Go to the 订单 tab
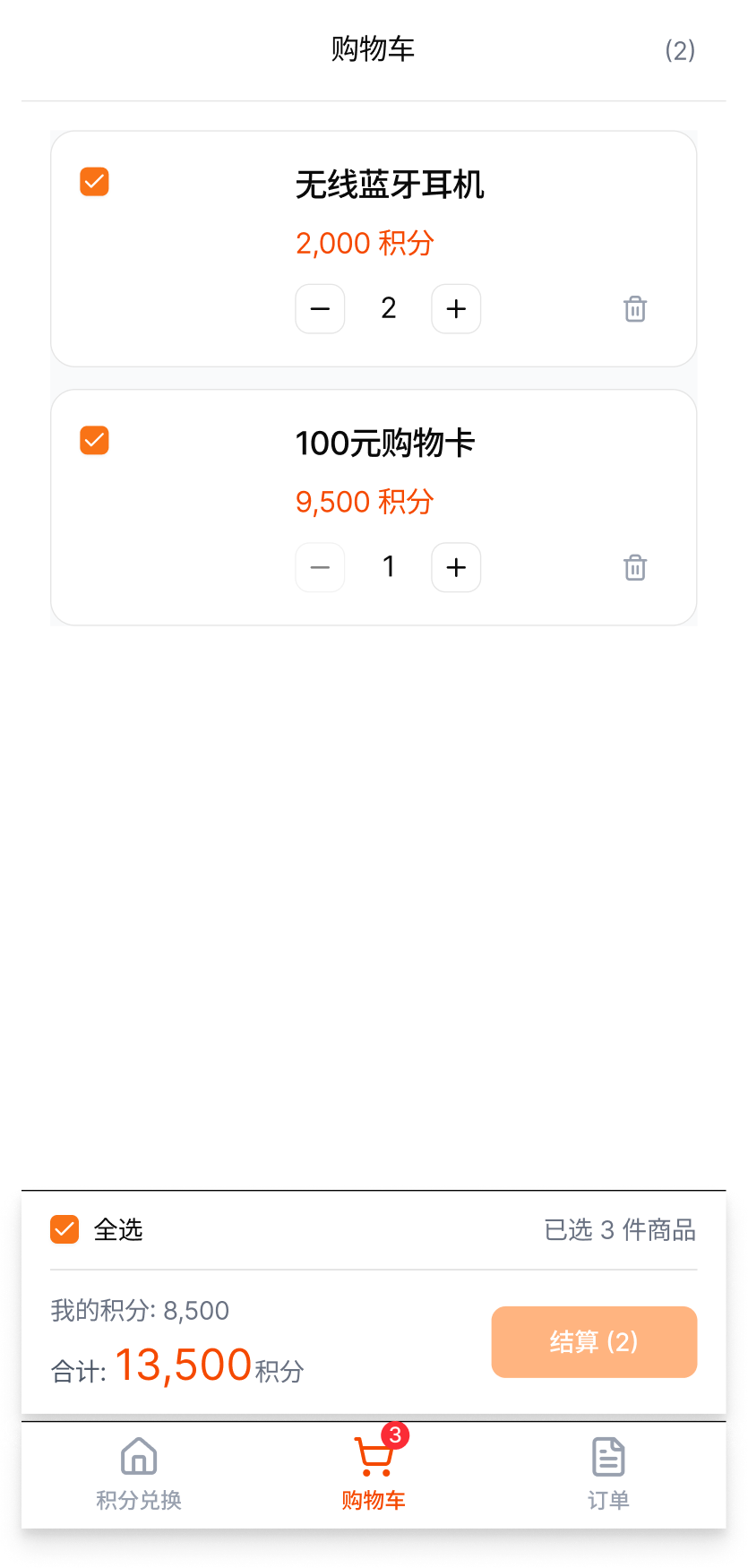 coord(608,1474)
